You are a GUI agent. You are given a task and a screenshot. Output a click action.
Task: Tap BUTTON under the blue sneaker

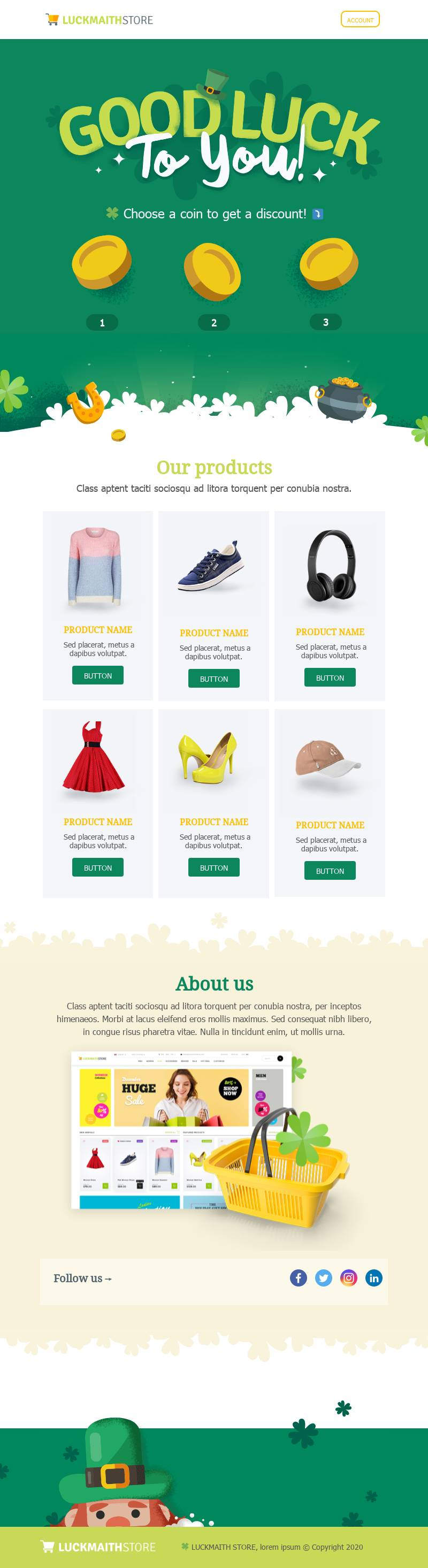click(x=213, y=678)
